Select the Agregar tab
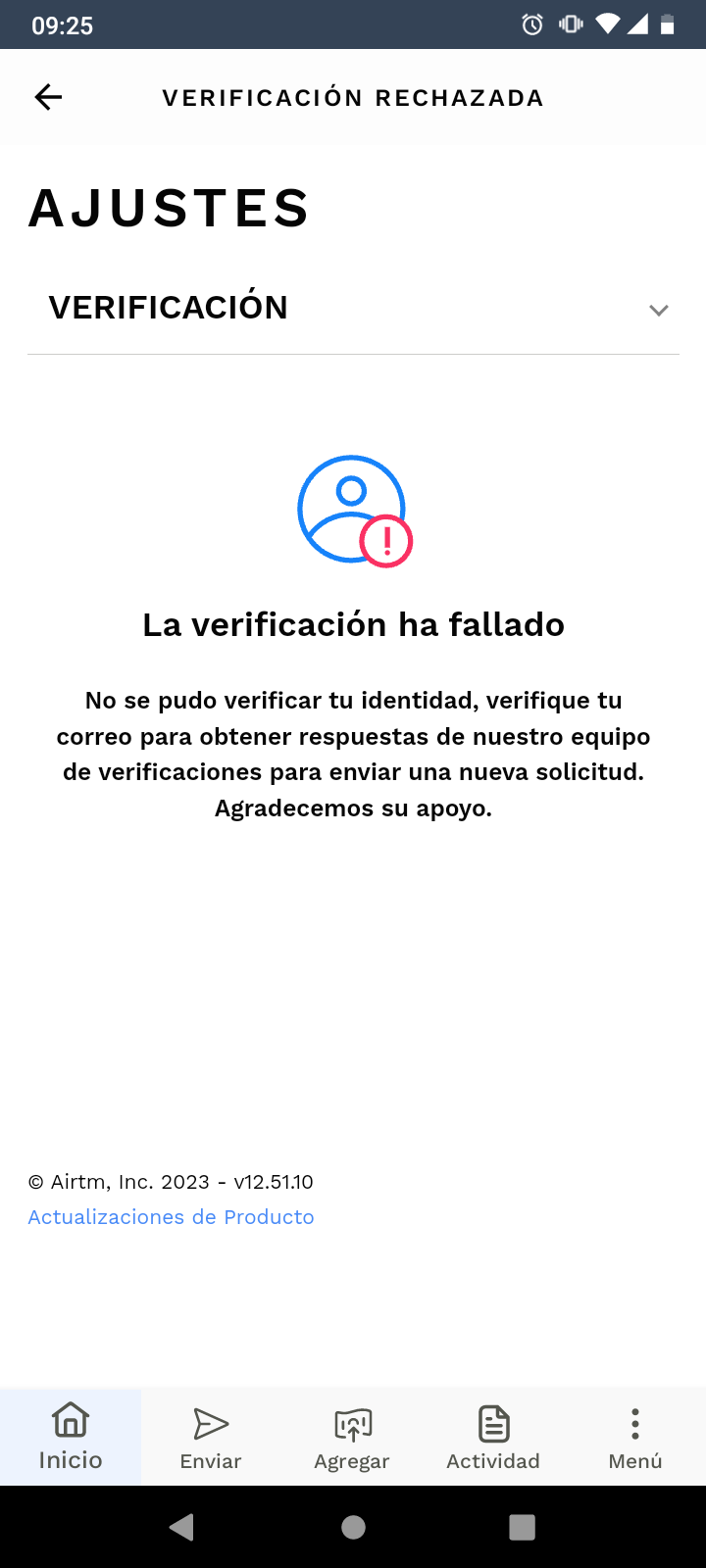Image resolution: width=706 pixels, height=1568 pixels. 352,1437
